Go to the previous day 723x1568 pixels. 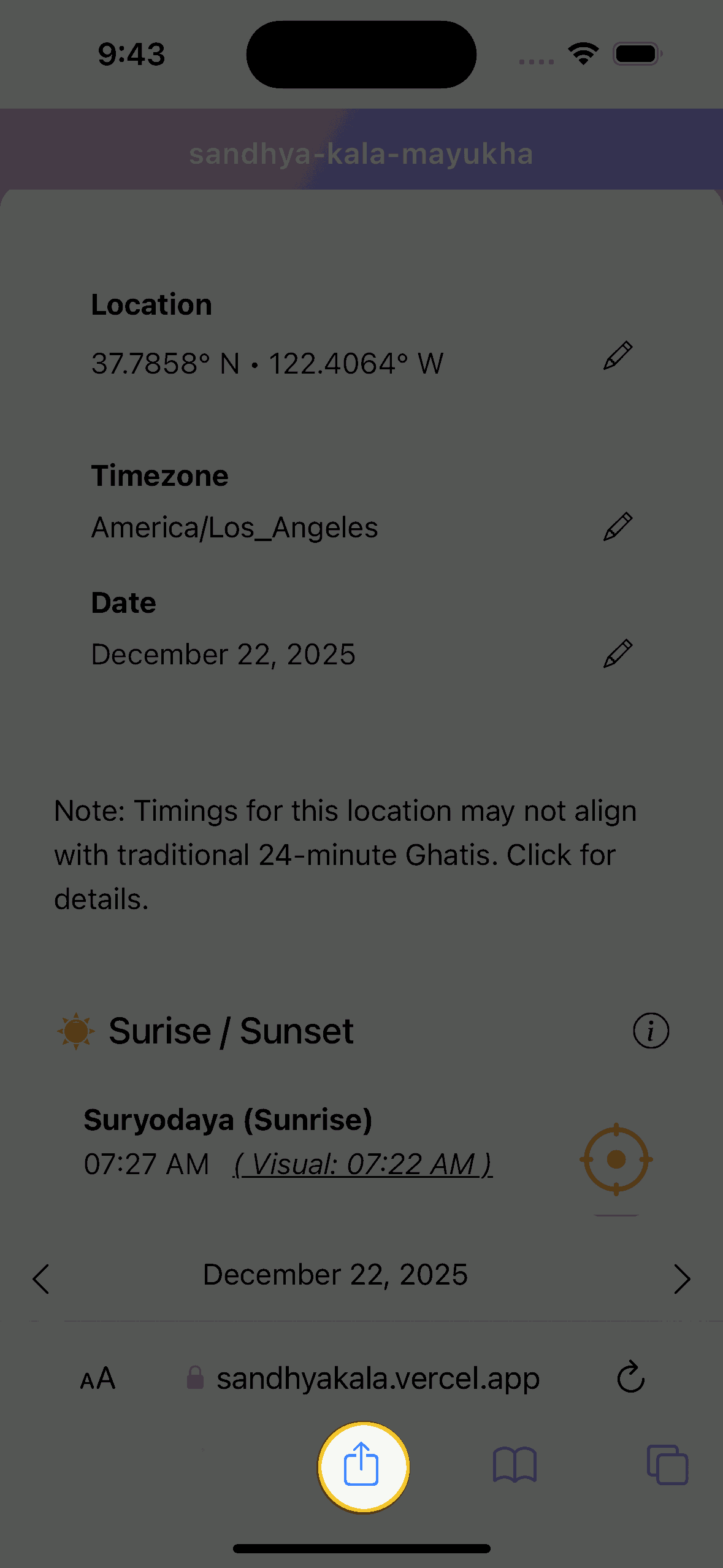[42, 1279]
